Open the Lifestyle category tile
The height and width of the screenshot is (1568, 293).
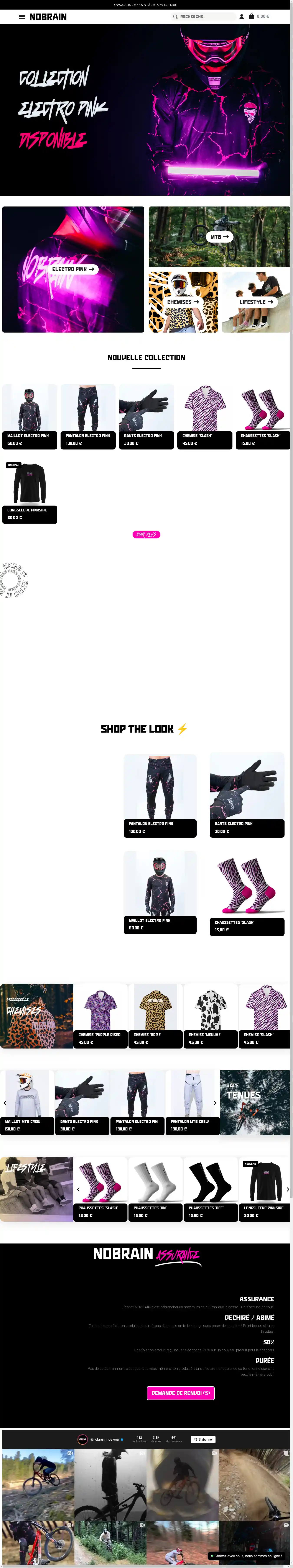[256, 302]
